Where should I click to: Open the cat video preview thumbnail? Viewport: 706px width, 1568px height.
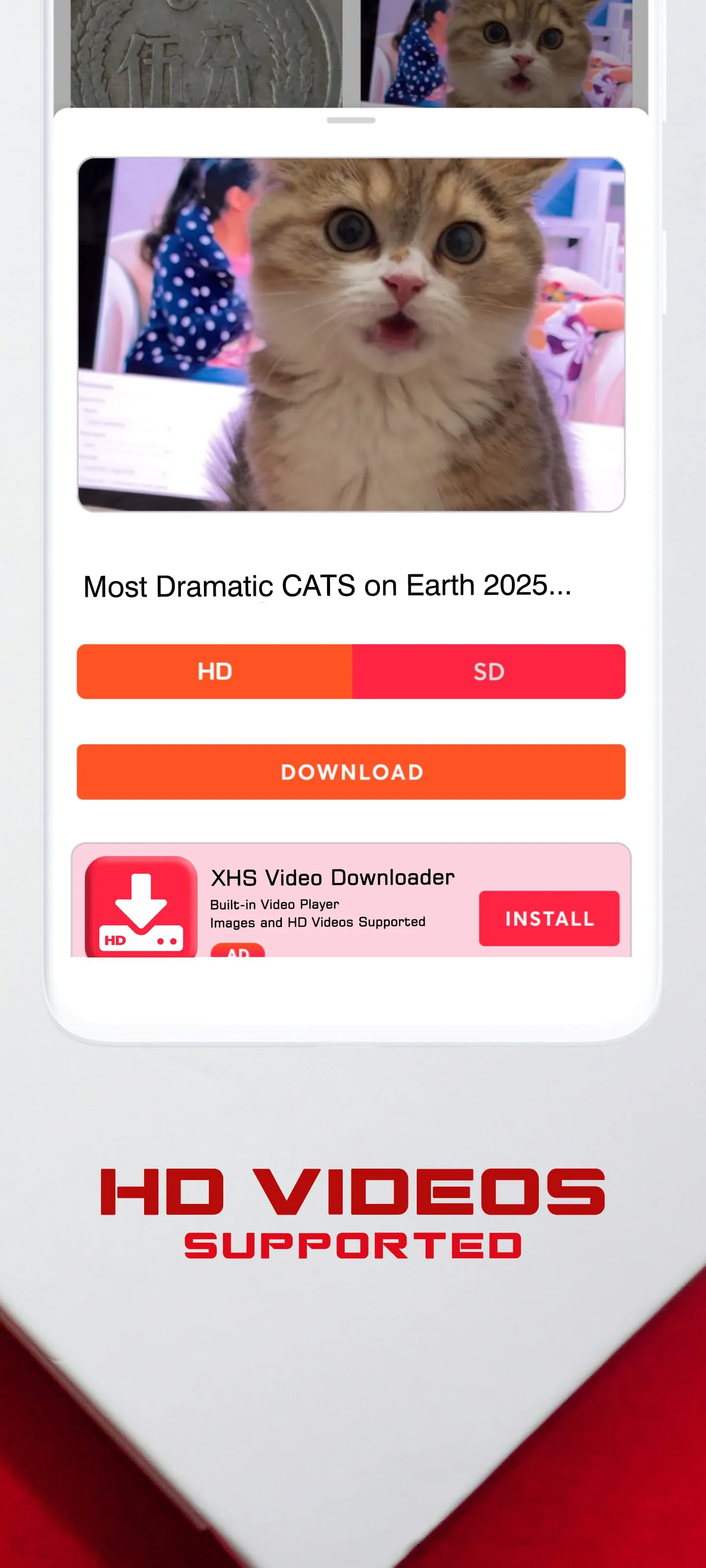point(352,334)
